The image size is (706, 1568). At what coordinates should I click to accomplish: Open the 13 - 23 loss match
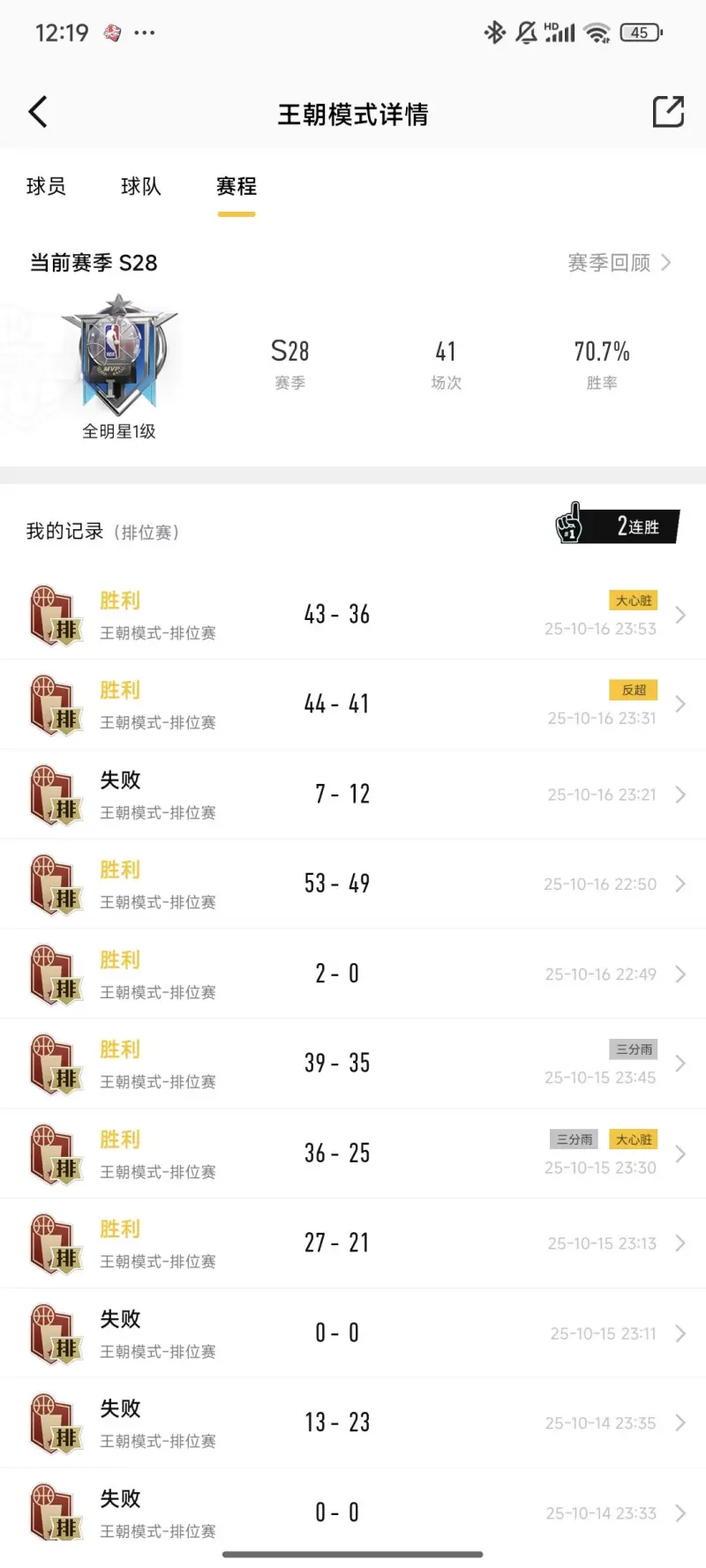353,1422
